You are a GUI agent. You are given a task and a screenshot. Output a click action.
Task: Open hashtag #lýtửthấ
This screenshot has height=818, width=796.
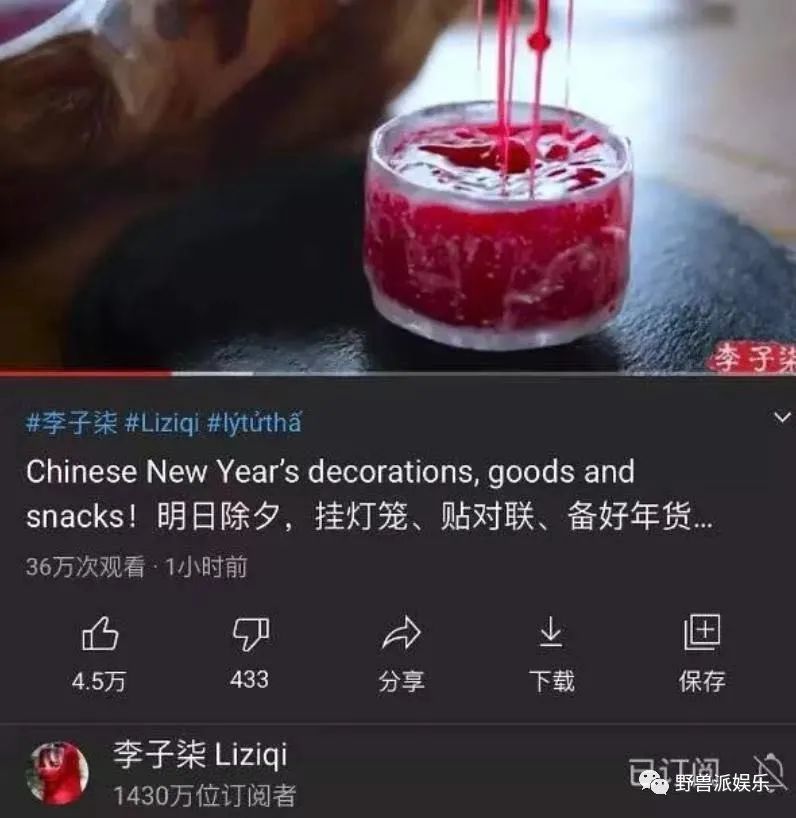click(x=254, y=423)
